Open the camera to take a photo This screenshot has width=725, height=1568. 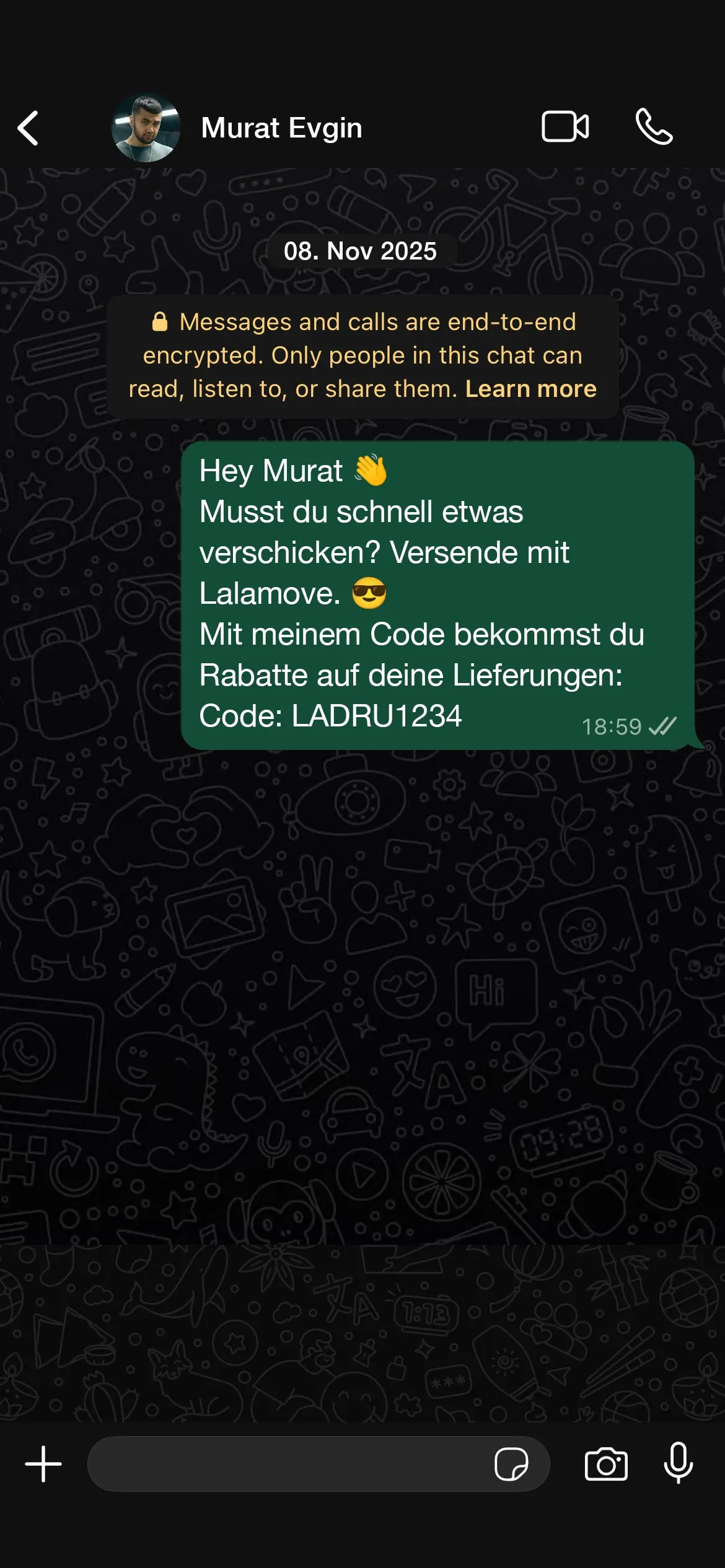point(606,1464)
